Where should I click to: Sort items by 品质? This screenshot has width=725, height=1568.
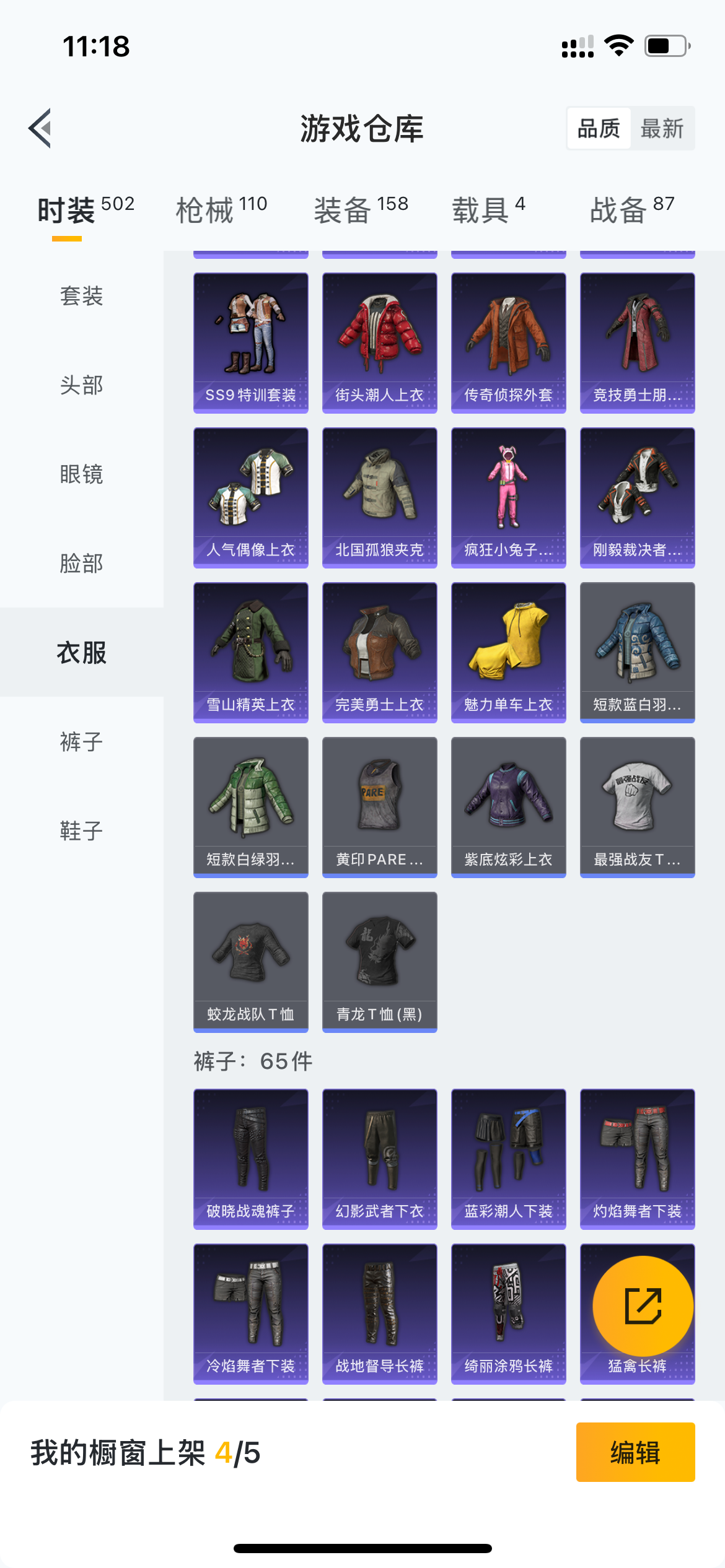(x=598, y=129)
